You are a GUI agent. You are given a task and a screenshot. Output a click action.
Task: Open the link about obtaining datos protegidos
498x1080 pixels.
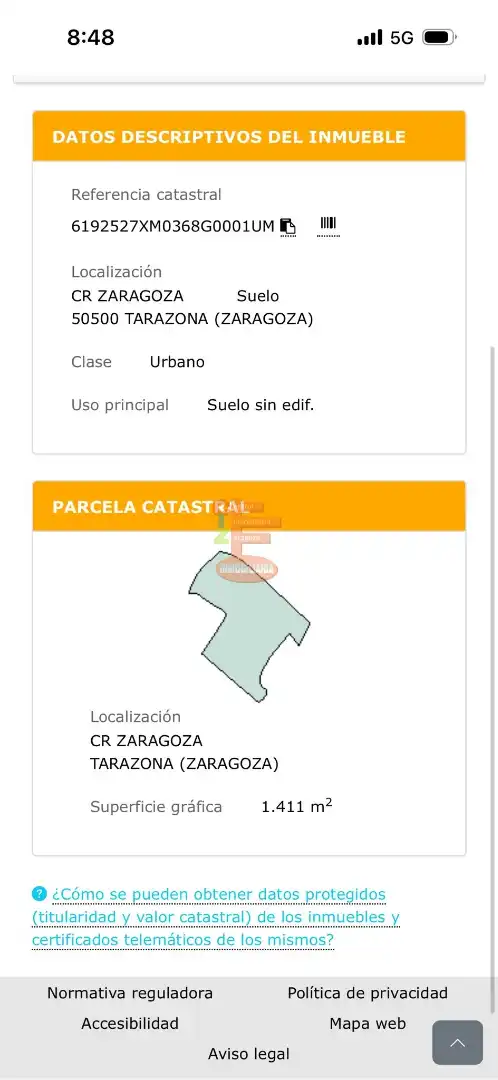[216, 917]
